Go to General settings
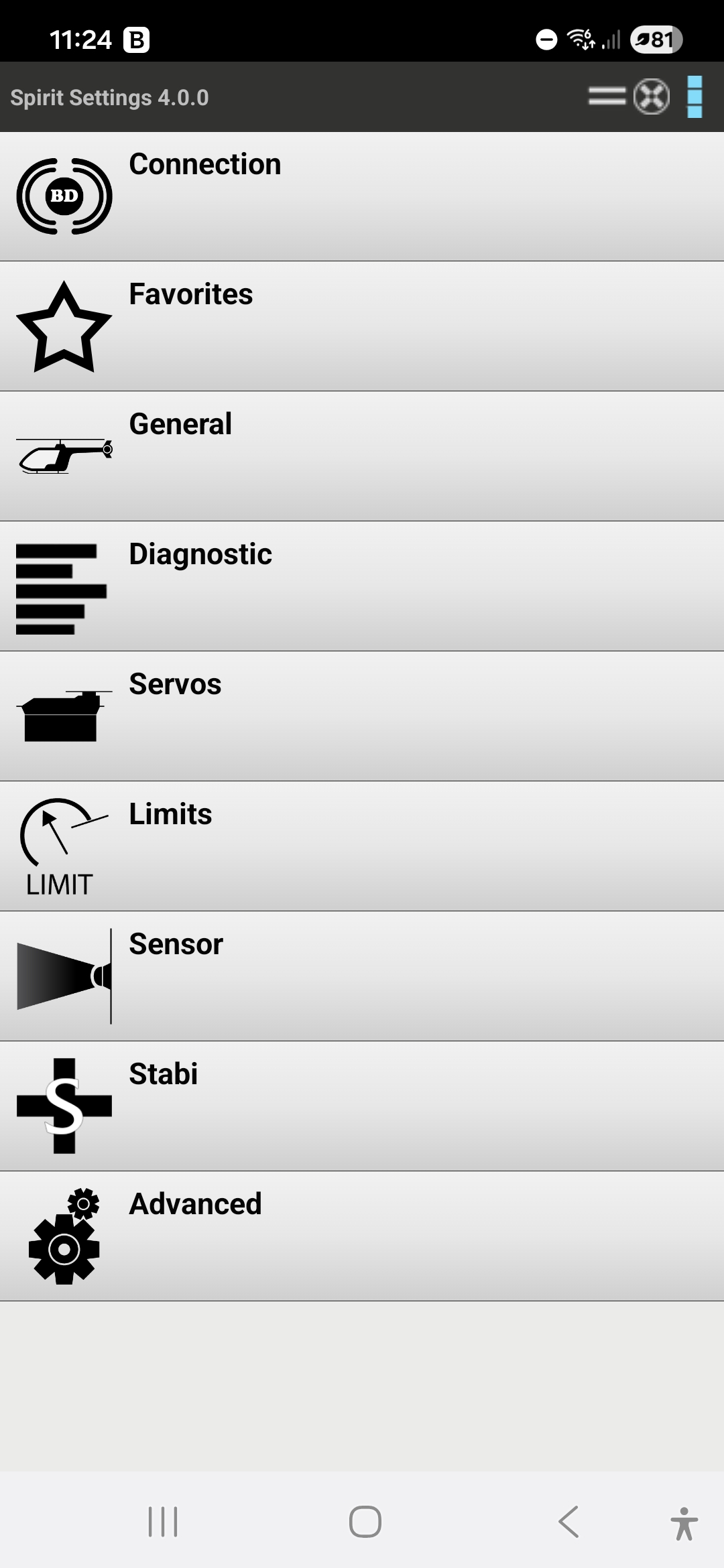The image size is (724, 1568). tap(362, 456)
